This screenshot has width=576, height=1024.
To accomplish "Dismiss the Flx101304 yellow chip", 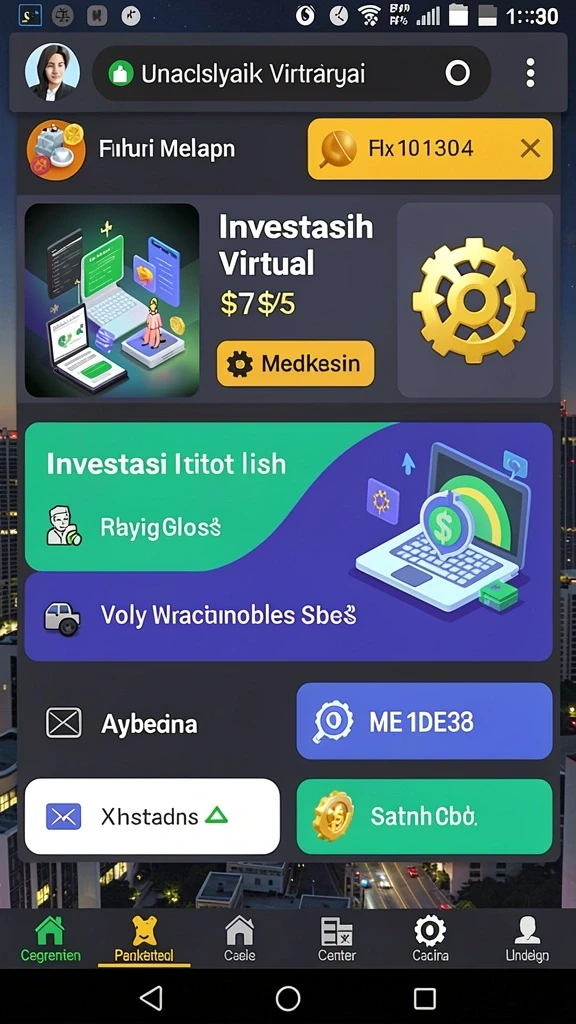I will 530,149.
